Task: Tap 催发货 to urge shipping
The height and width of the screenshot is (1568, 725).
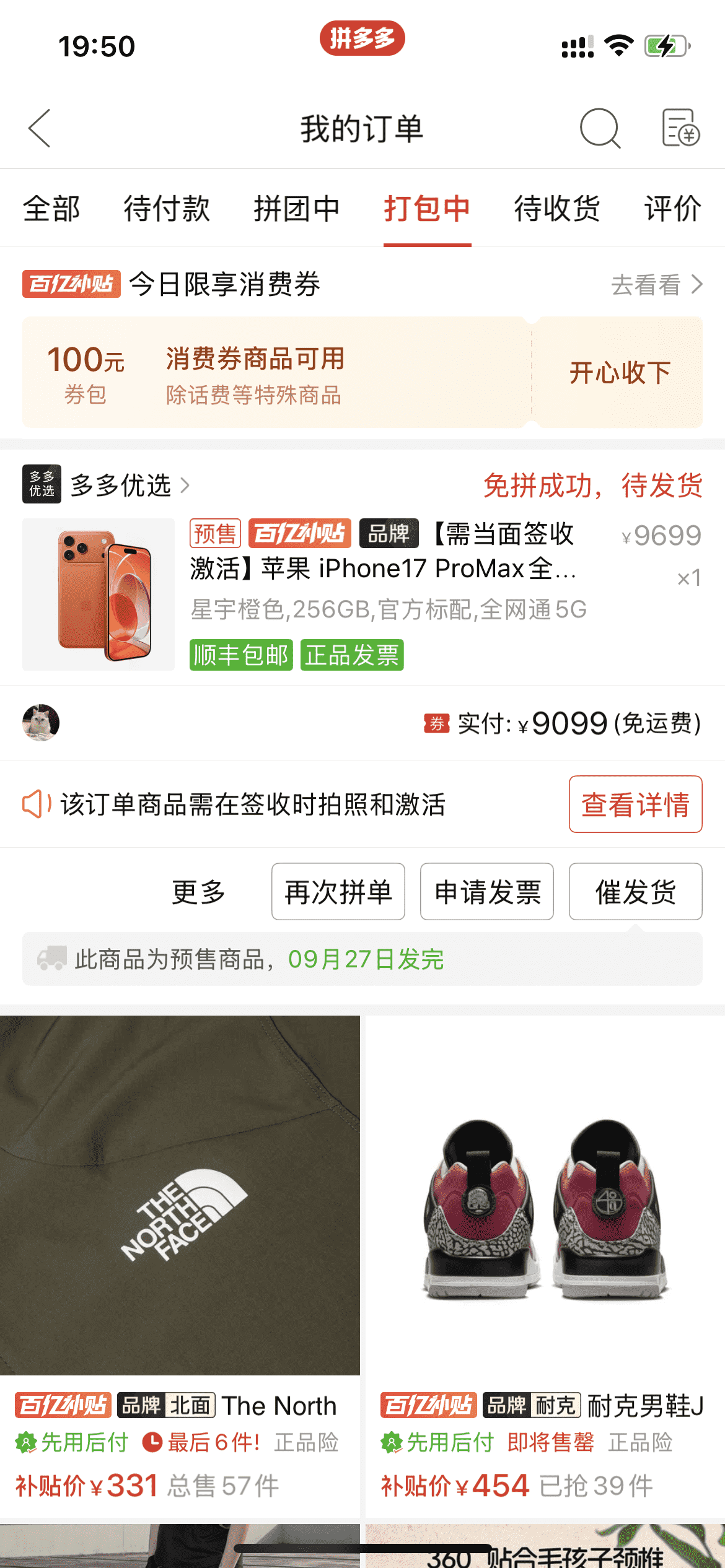Action: 635,892
